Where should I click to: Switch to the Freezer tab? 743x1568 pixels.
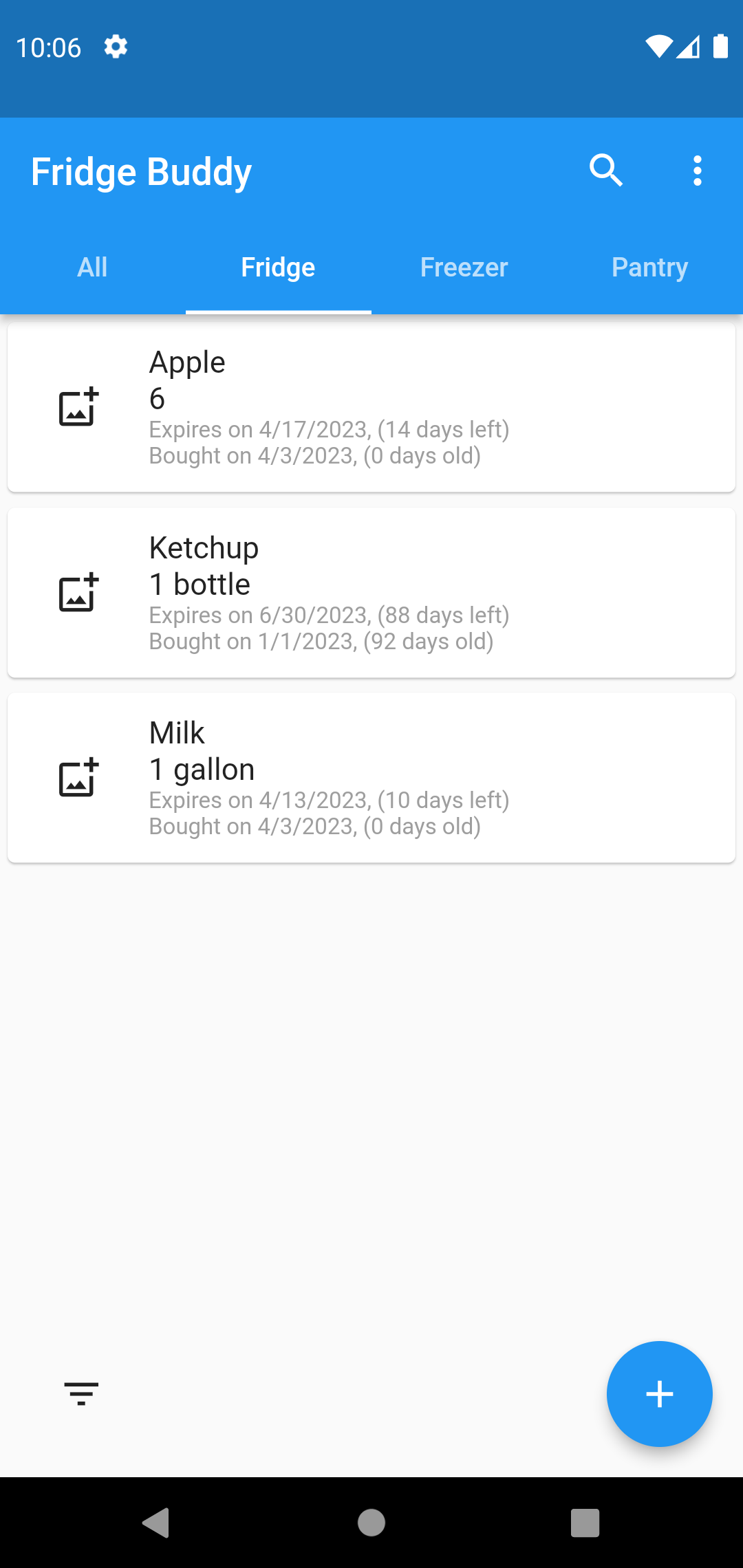click(464, 267)
